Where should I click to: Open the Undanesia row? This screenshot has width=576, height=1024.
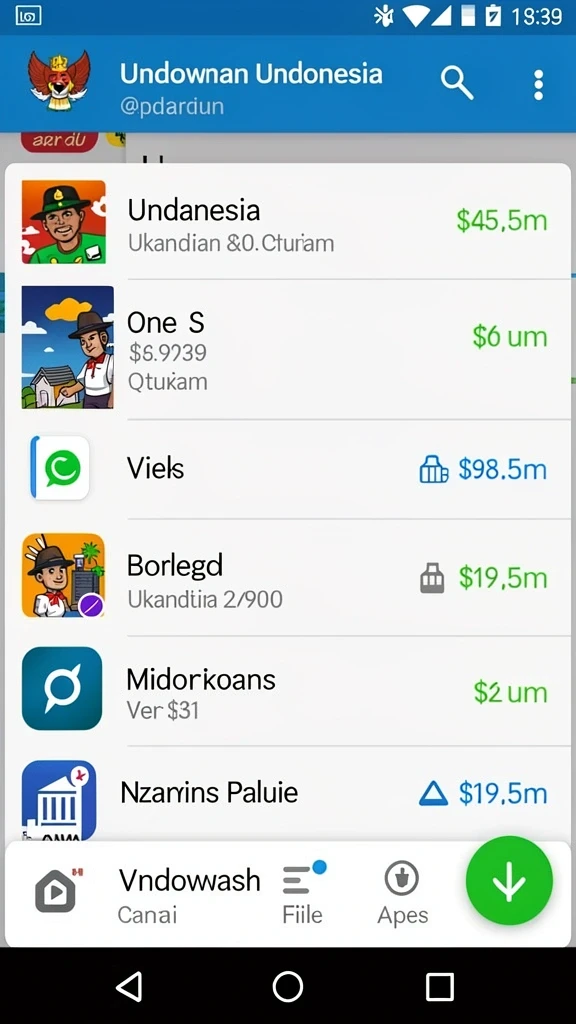(288, 222)
